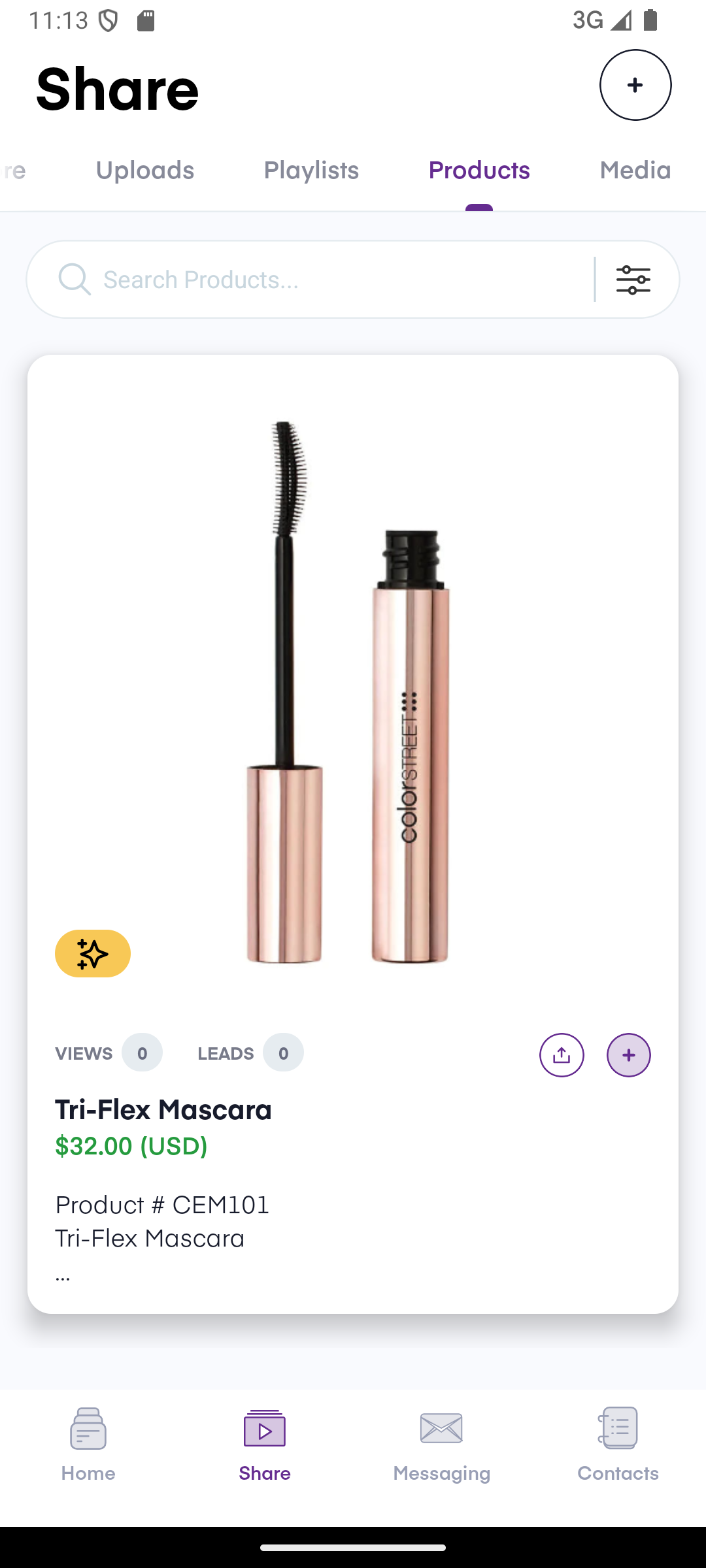The height and width of the screenshot is (1568, 706).
Task: Switch to the Uploads tab
Action: coord(144,171)
